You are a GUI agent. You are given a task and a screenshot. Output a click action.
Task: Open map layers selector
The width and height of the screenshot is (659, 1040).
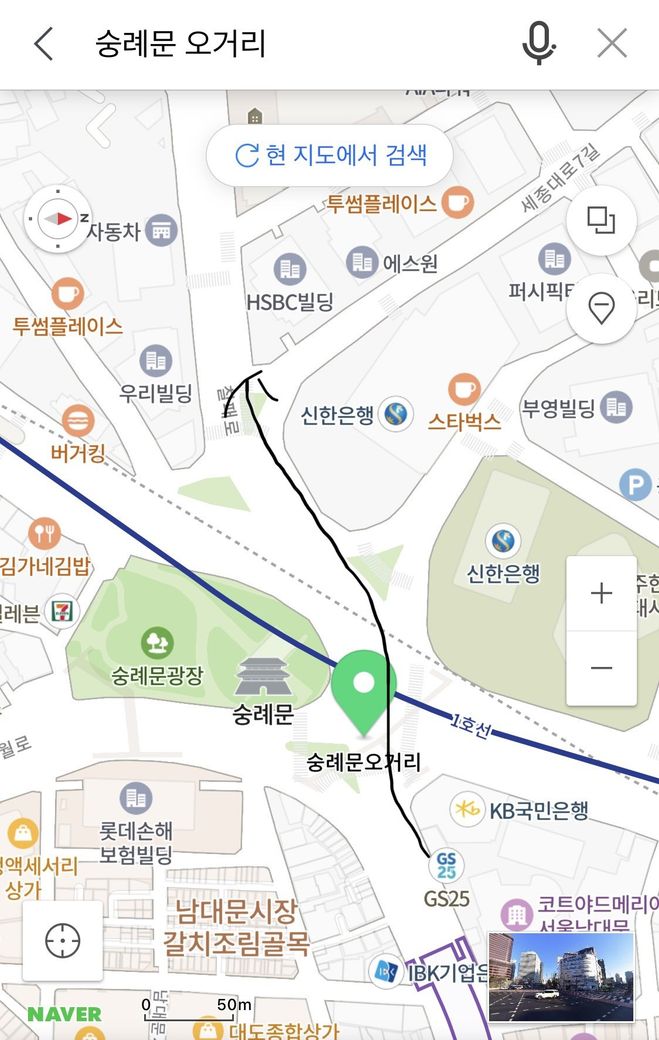point(601,220)
